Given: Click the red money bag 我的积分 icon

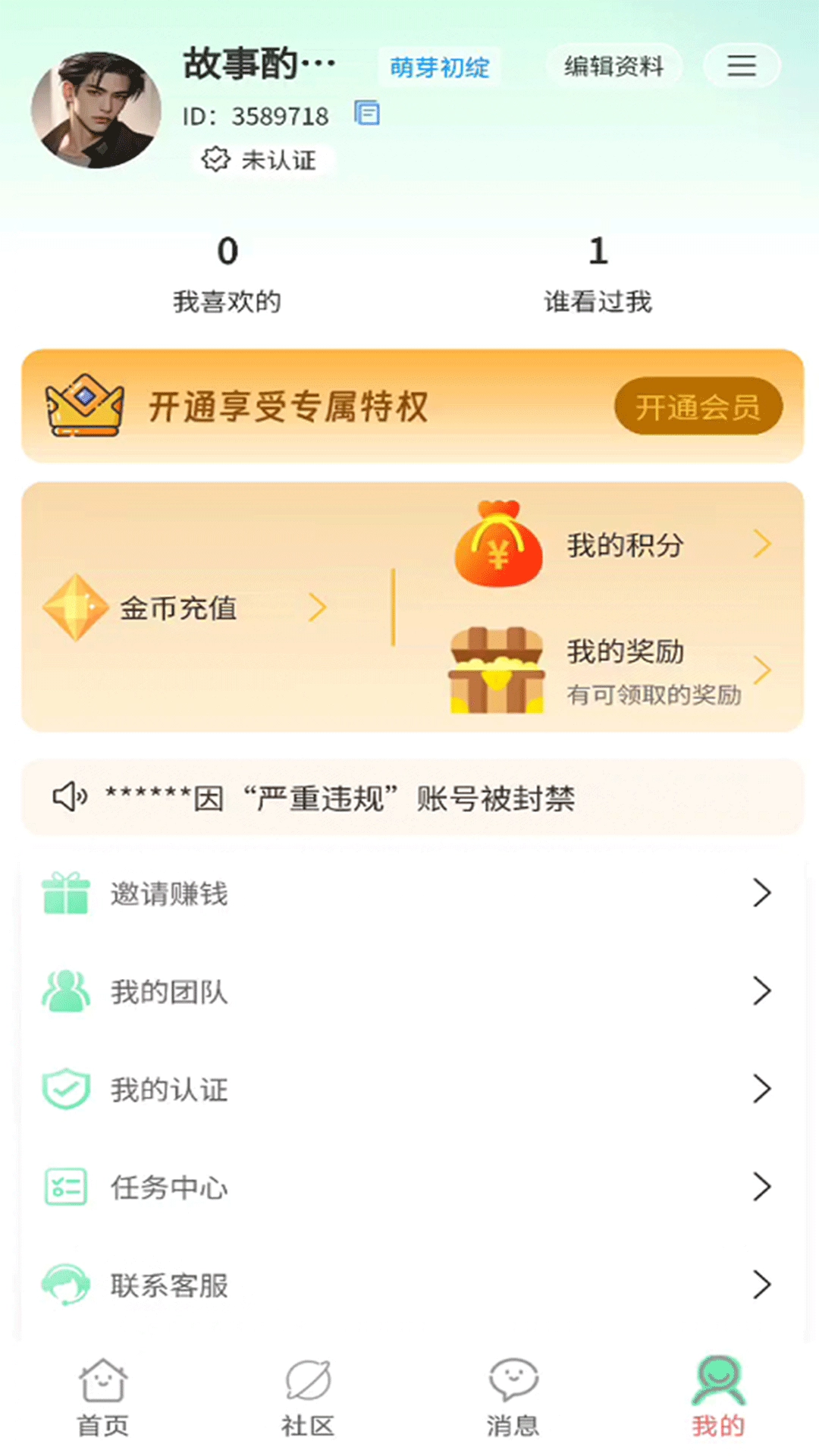Looking at the screenshot, I should pyautogui.click(x=497, y=544).
